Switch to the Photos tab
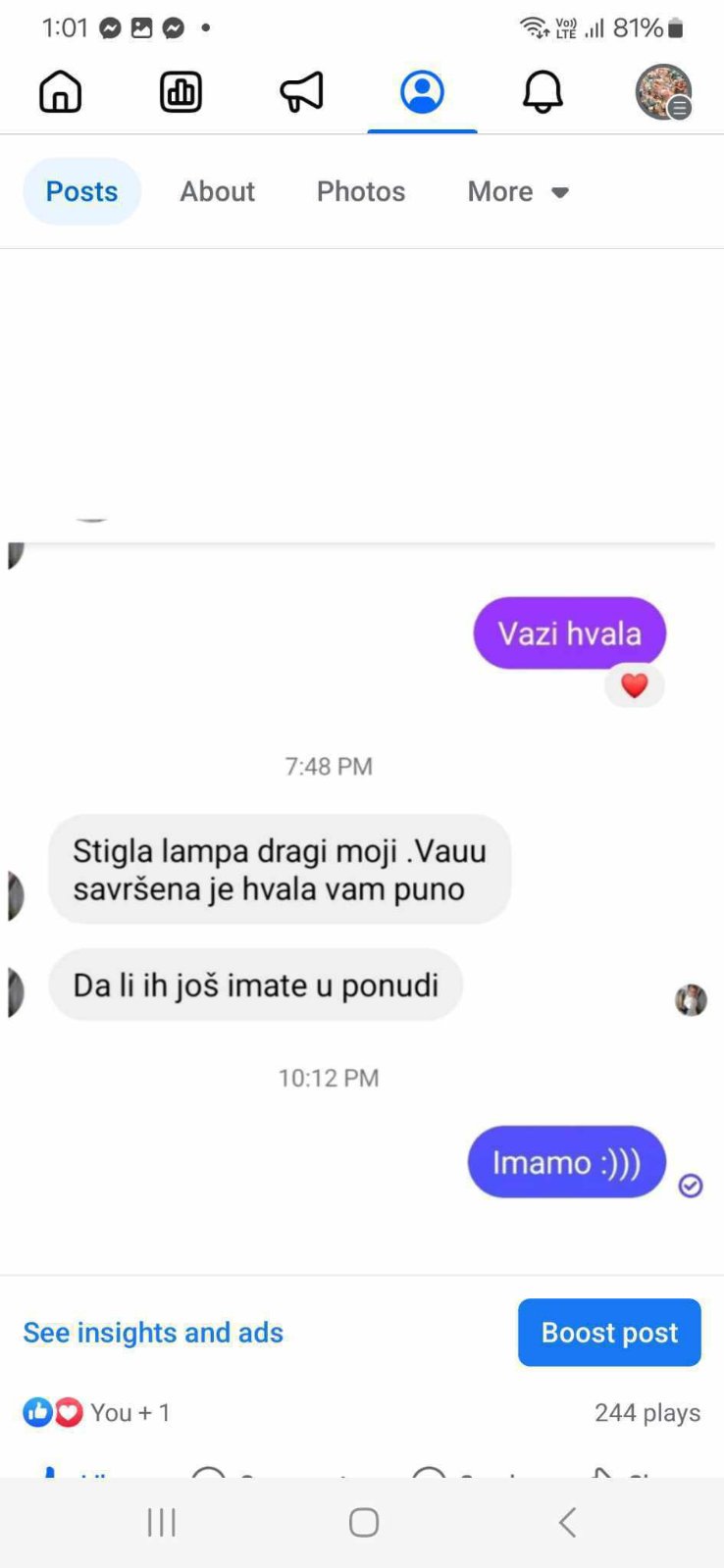Screen dimensions: 724x1568 pos(360,191)
